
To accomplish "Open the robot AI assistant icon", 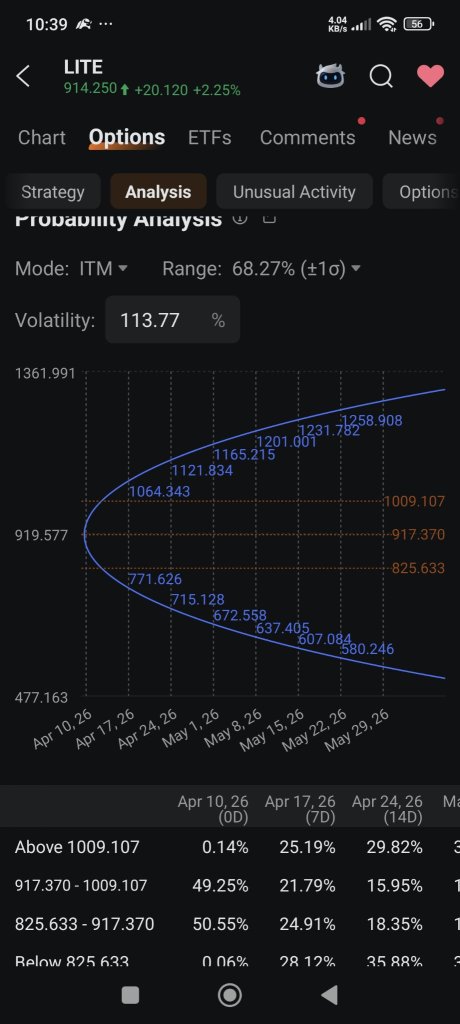I will coord(331,76).
